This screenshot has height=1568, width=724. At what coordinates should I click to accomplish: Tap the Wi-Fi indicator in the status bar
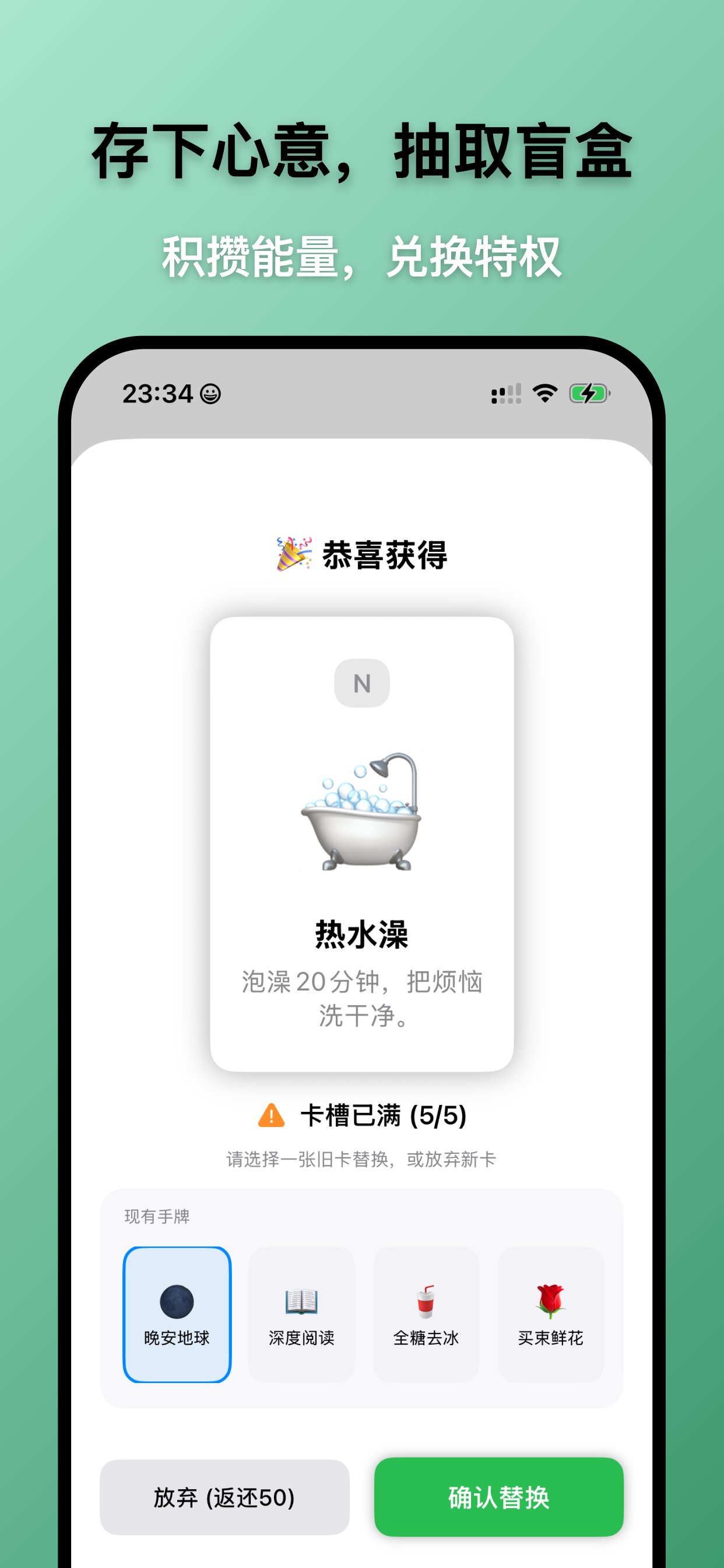click(x=544, y=393)
